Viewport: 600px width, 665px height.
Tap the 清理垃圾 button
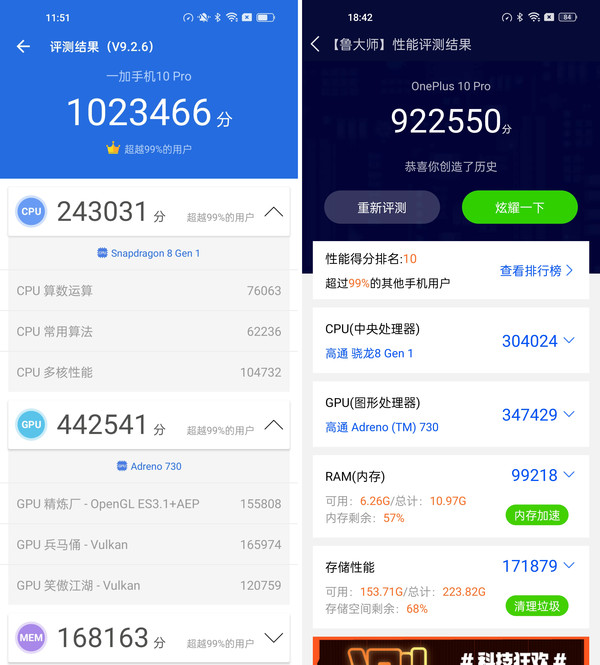pos(538,605)
